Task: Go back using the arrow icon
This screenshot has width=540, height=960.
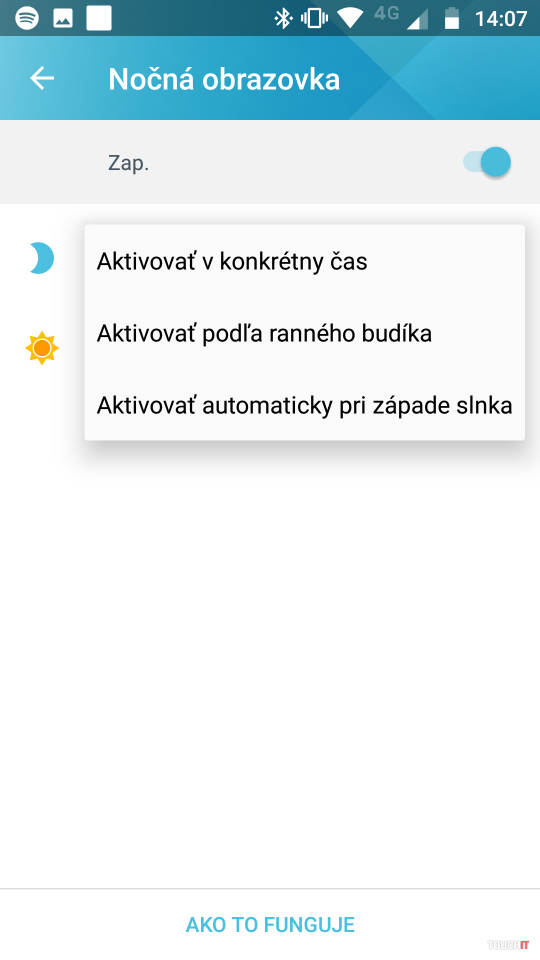Action: coord(42,78)
